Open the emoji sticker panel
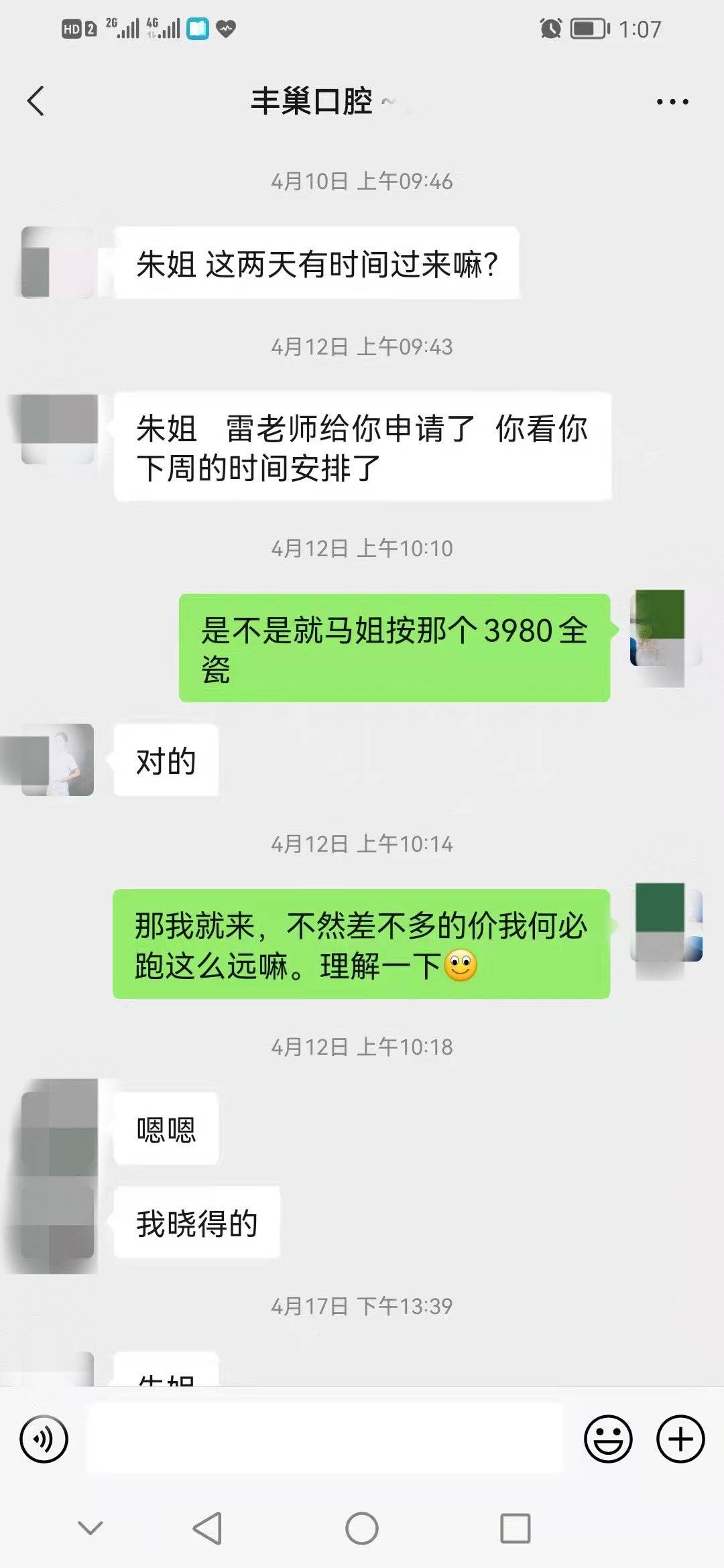 pyautogui.click(x=608, y=1439)
